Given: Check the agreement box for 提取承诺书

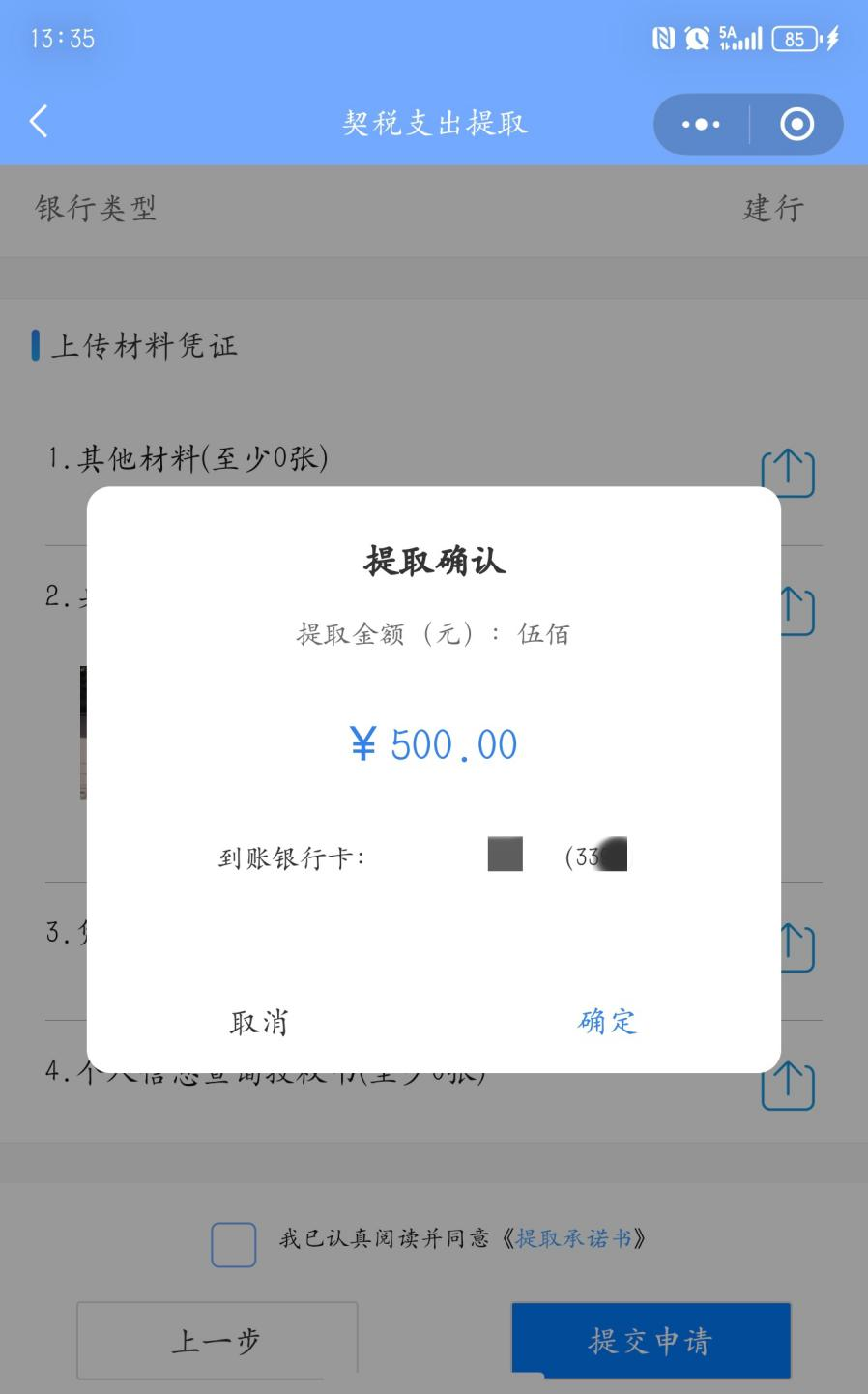Looking at the screenshot, I should click(x=234, y=1244).
